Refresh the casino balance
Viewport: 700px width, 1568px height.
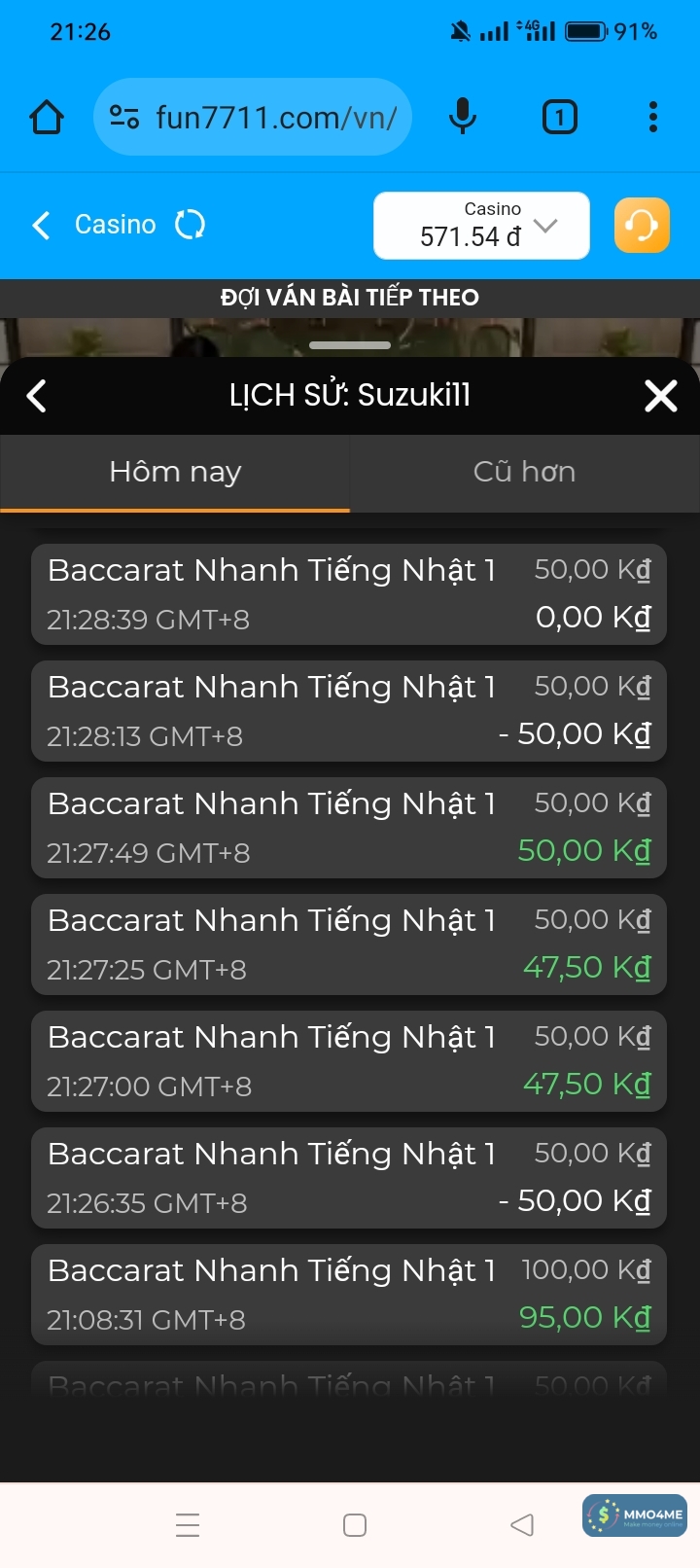tap(190, 226)
